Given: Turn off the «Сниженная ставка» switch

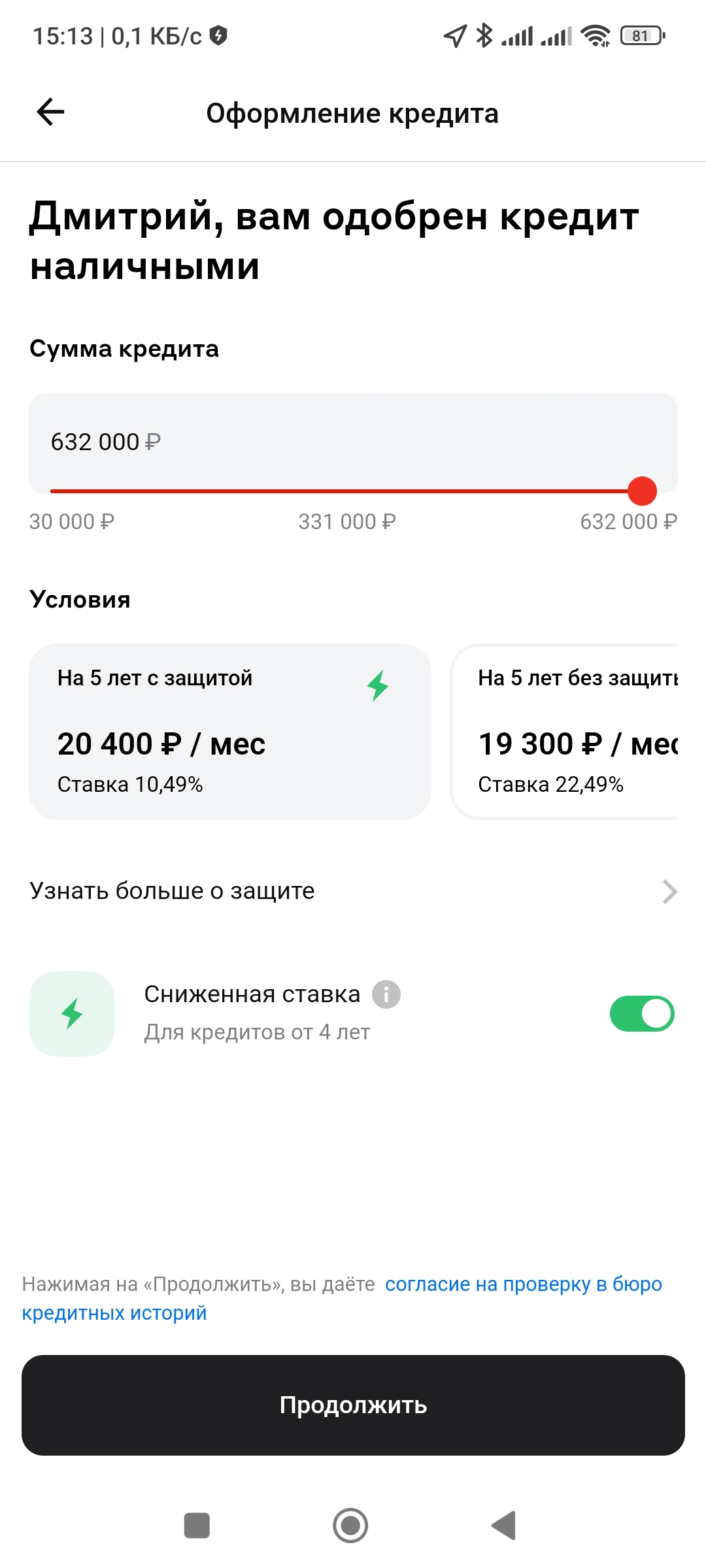Looking at the screenshot, I should tap(641, 1014).
